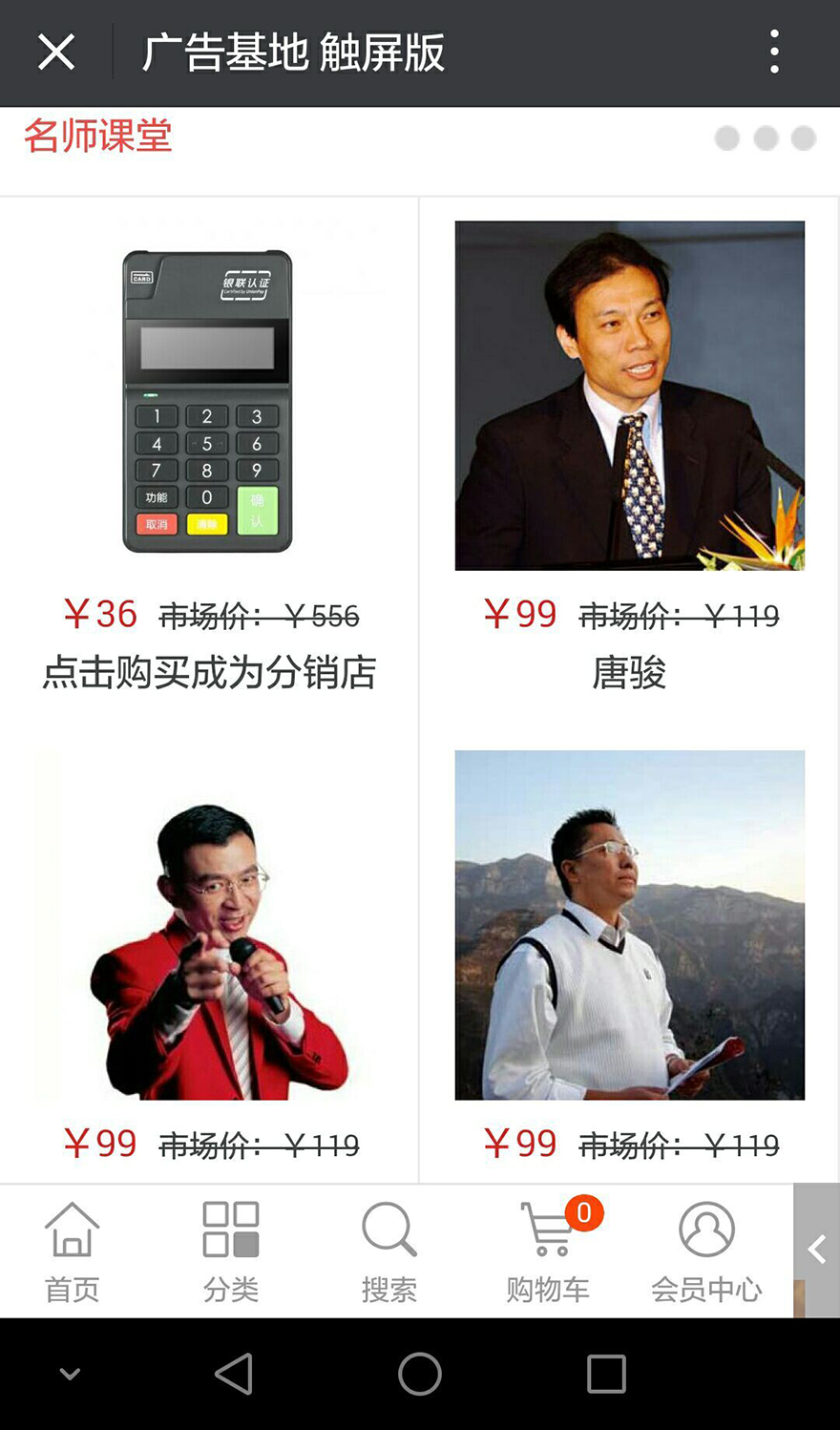The height and width of the screenshot is (1430, 840).
Task: Tap the page indicator dots beside 名师课堂
Action: click(766, 138)
